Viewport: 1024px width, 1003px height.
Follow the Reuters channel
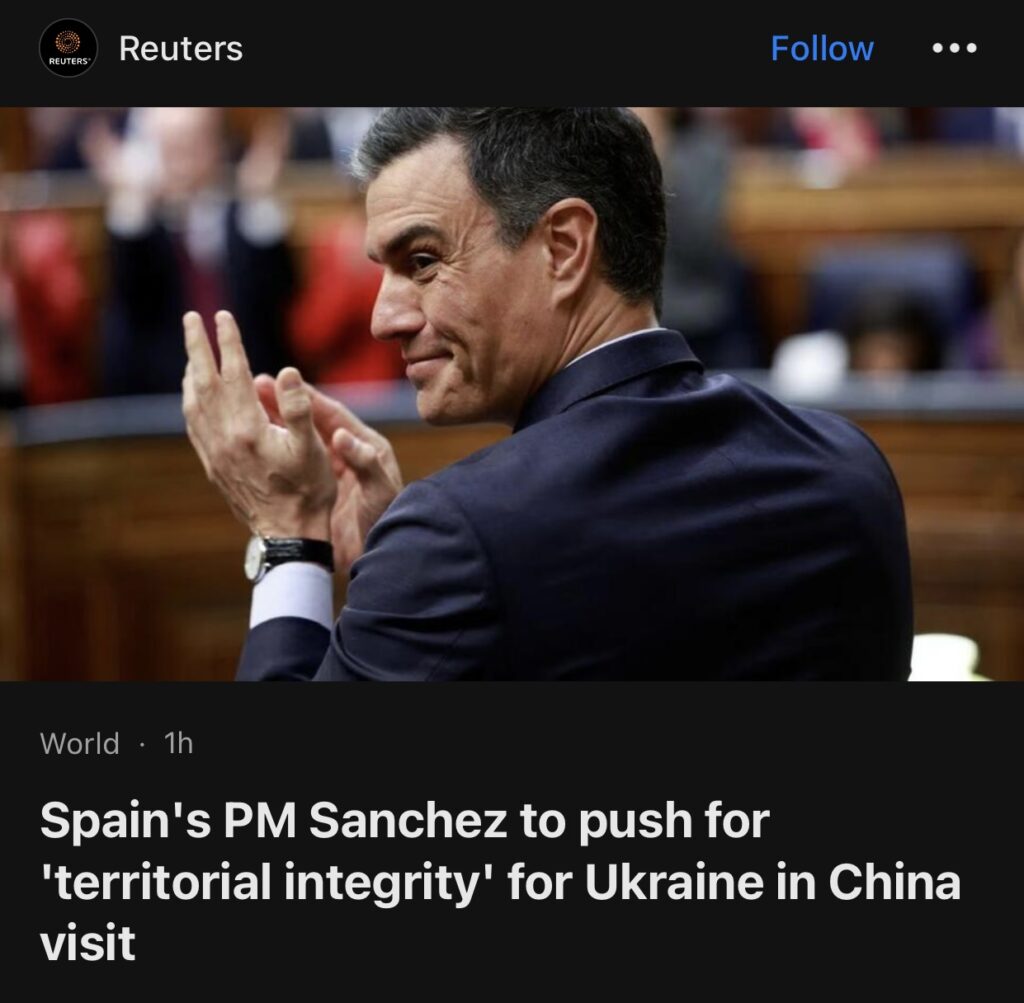pos(821,48)
